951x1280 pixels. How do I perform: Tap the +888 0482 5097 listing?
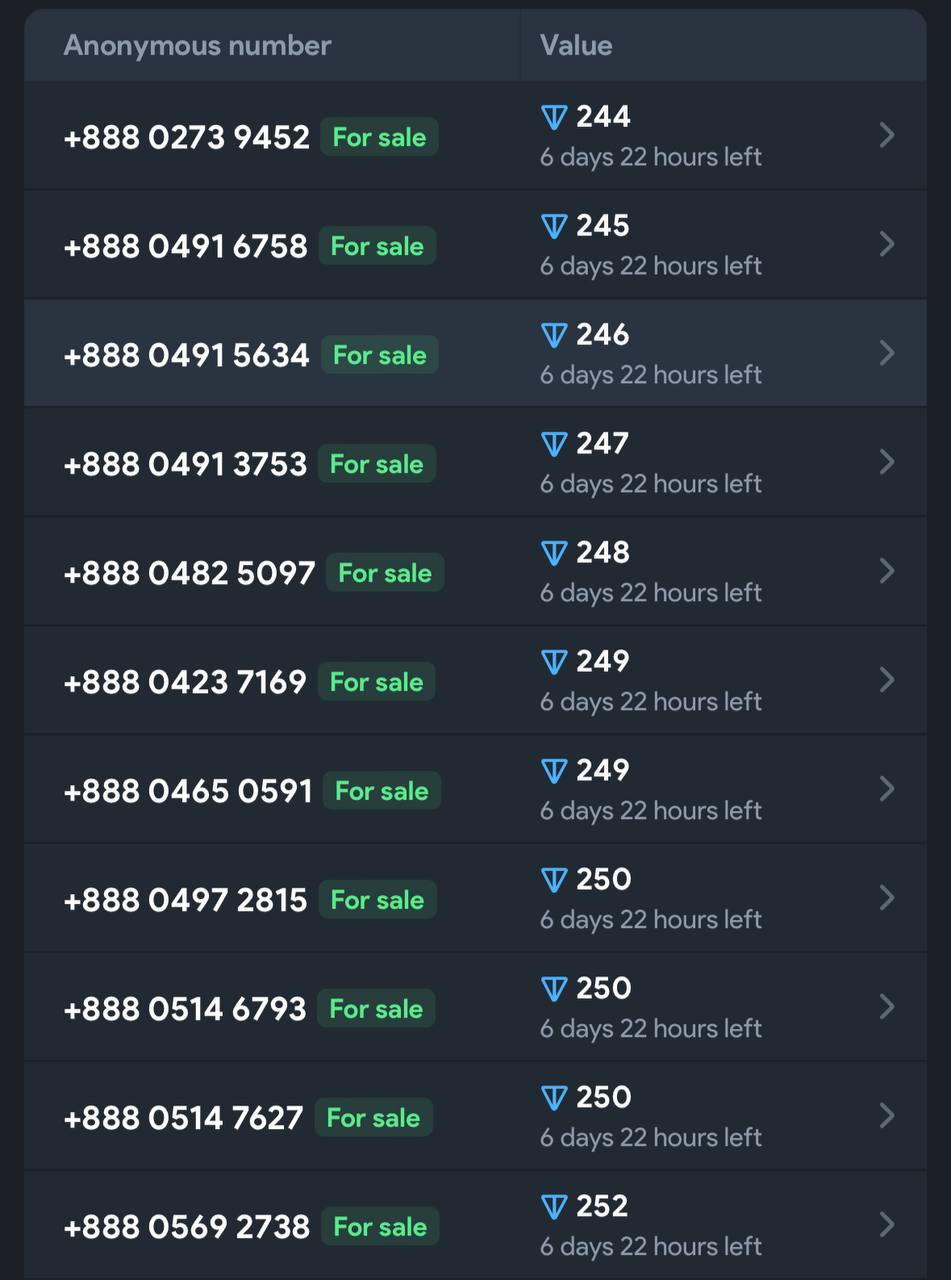[x=475, y=572]
